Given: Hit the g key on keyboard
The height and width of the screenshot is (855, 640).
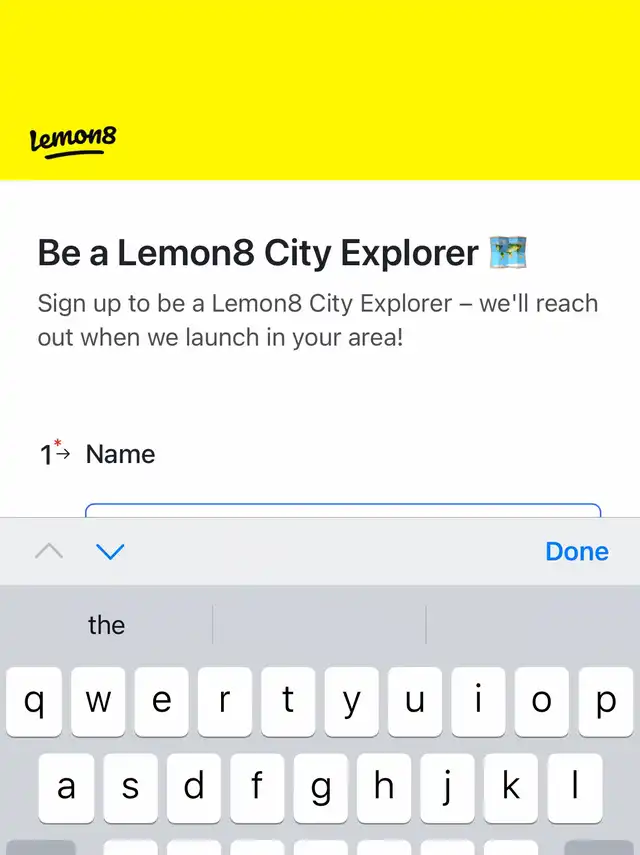Looking at the screenshot, I should point(320,788).
